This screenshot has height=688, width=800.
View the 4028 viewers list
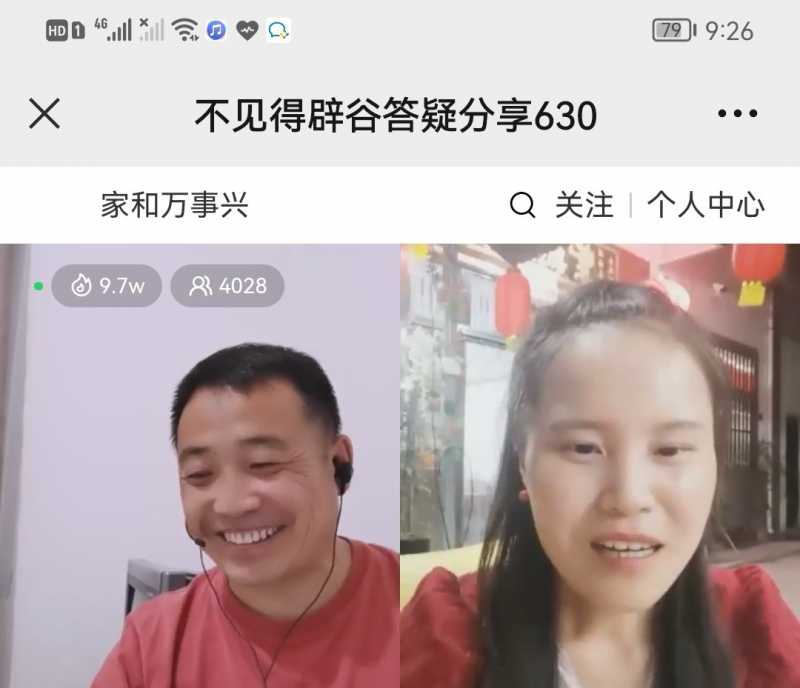click(228, 286)
